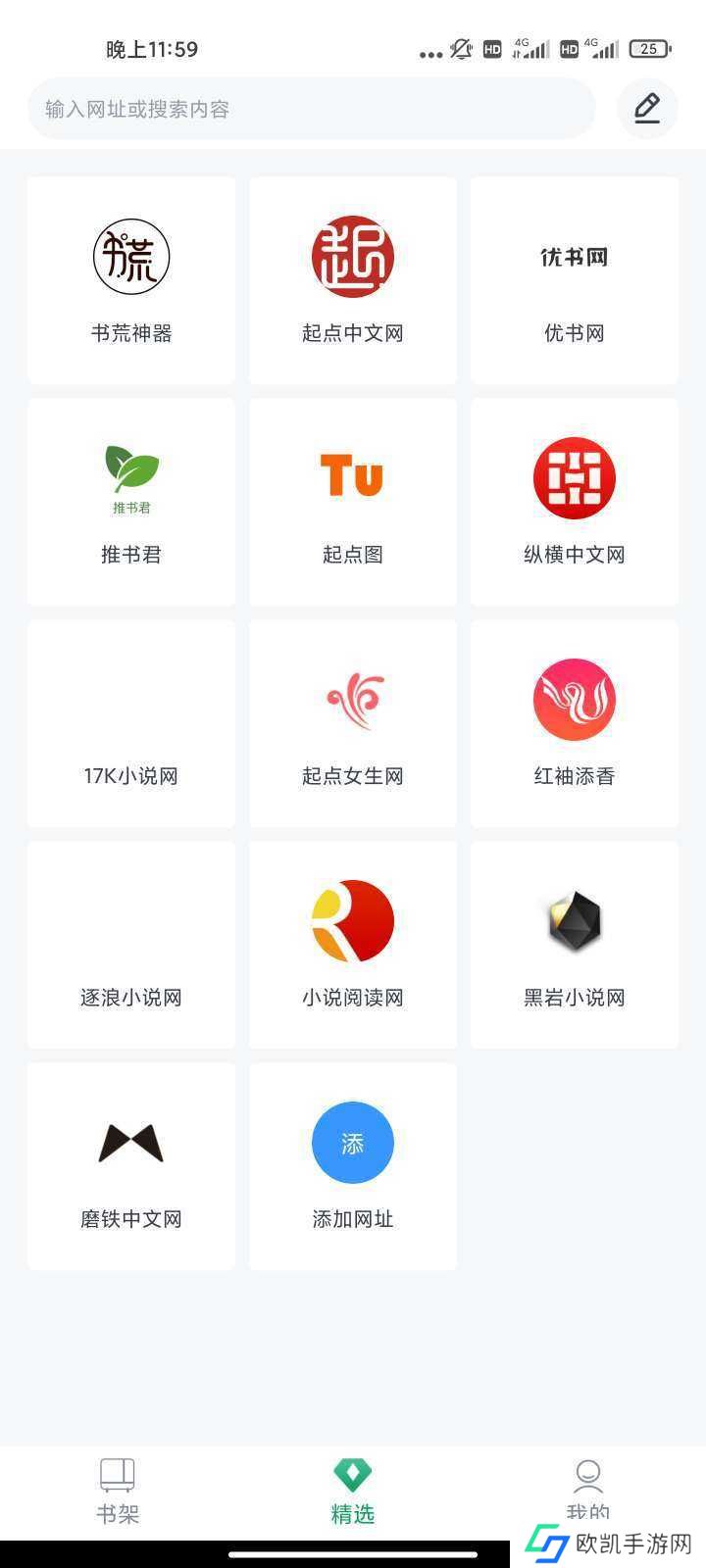Open the 起点图 tile
706x1568 pixels.
(x=353, y=502)
